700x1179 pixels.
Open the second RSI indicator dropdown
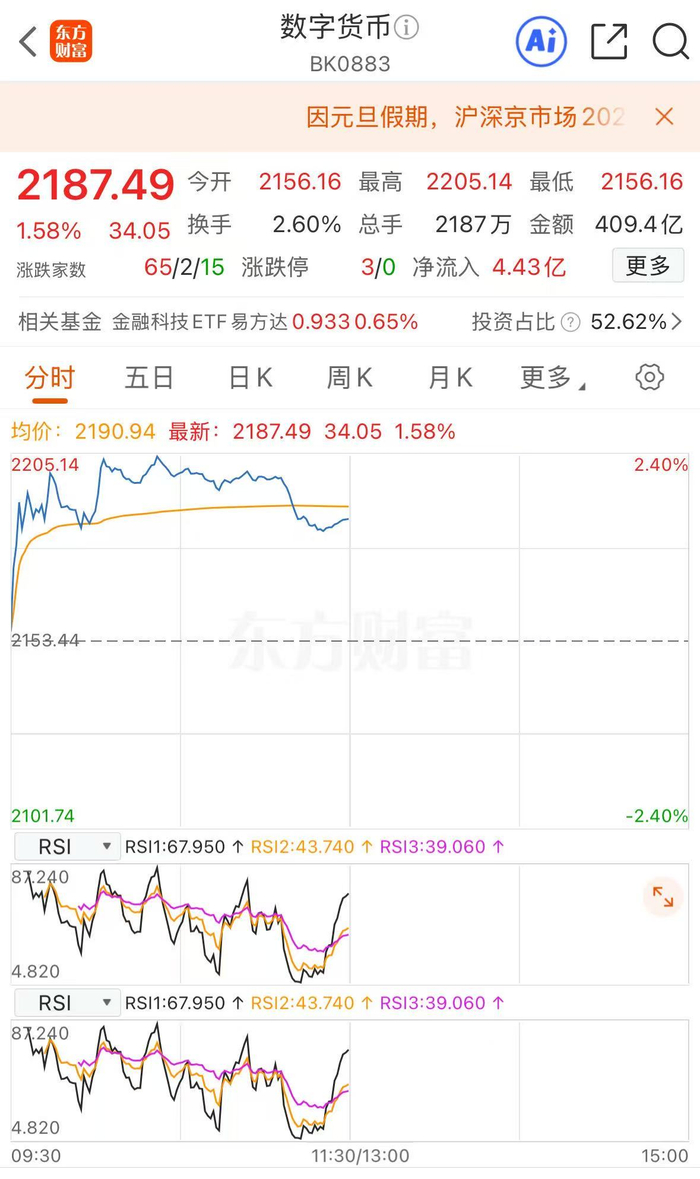pyautogui.click(x=68, y=1003)
